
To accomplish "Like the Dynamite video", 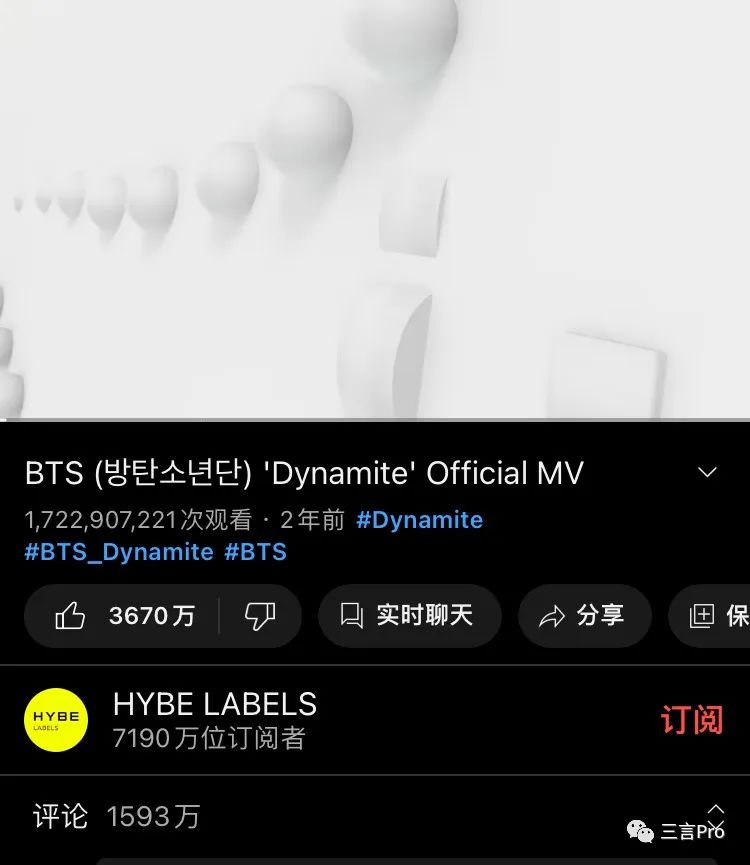I will (124, 616).
